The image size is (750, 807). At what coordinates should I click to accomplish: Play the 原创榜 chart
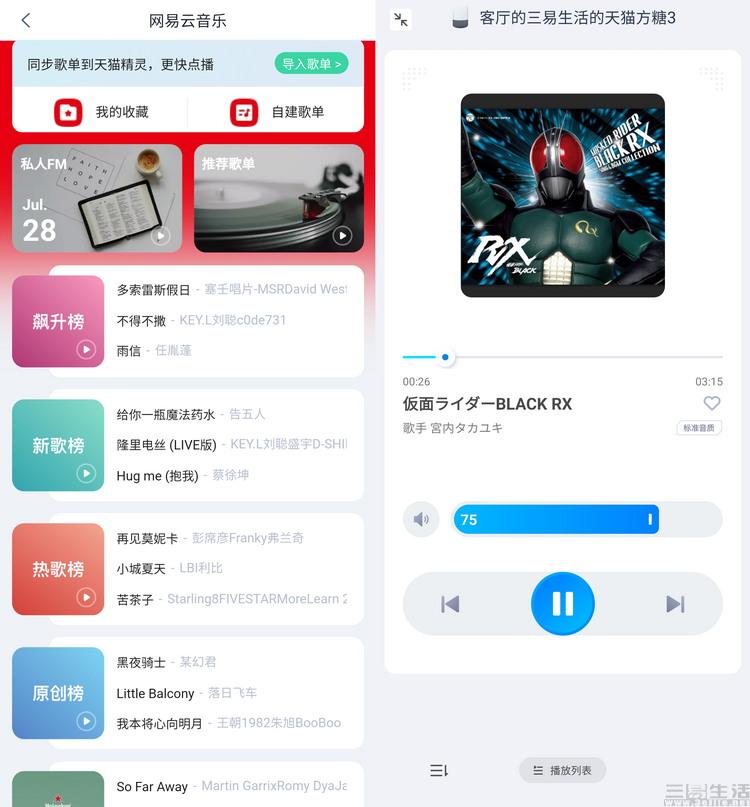click(x=86, y=721)
